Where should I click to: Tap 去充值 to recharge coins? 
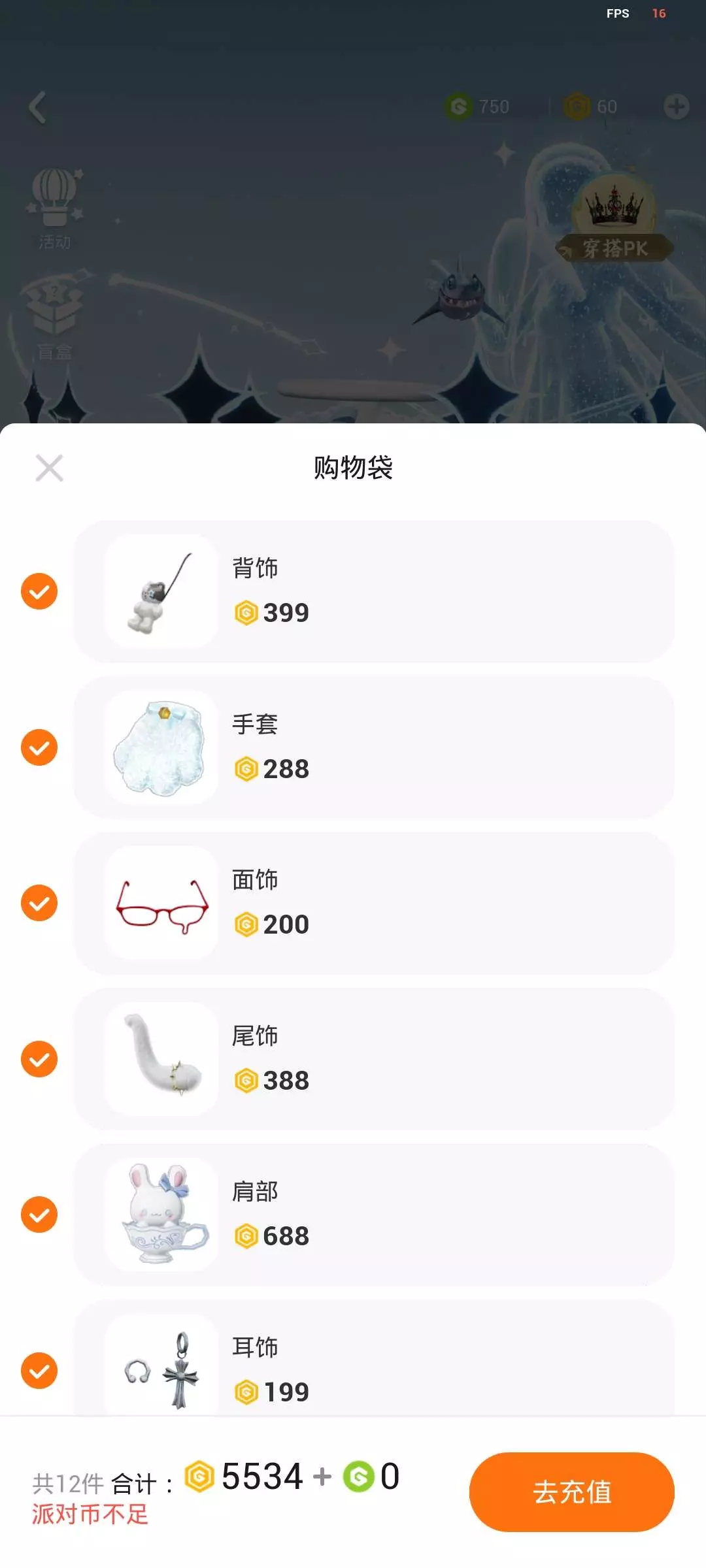pyautogui.click(x=571, y=1492)
